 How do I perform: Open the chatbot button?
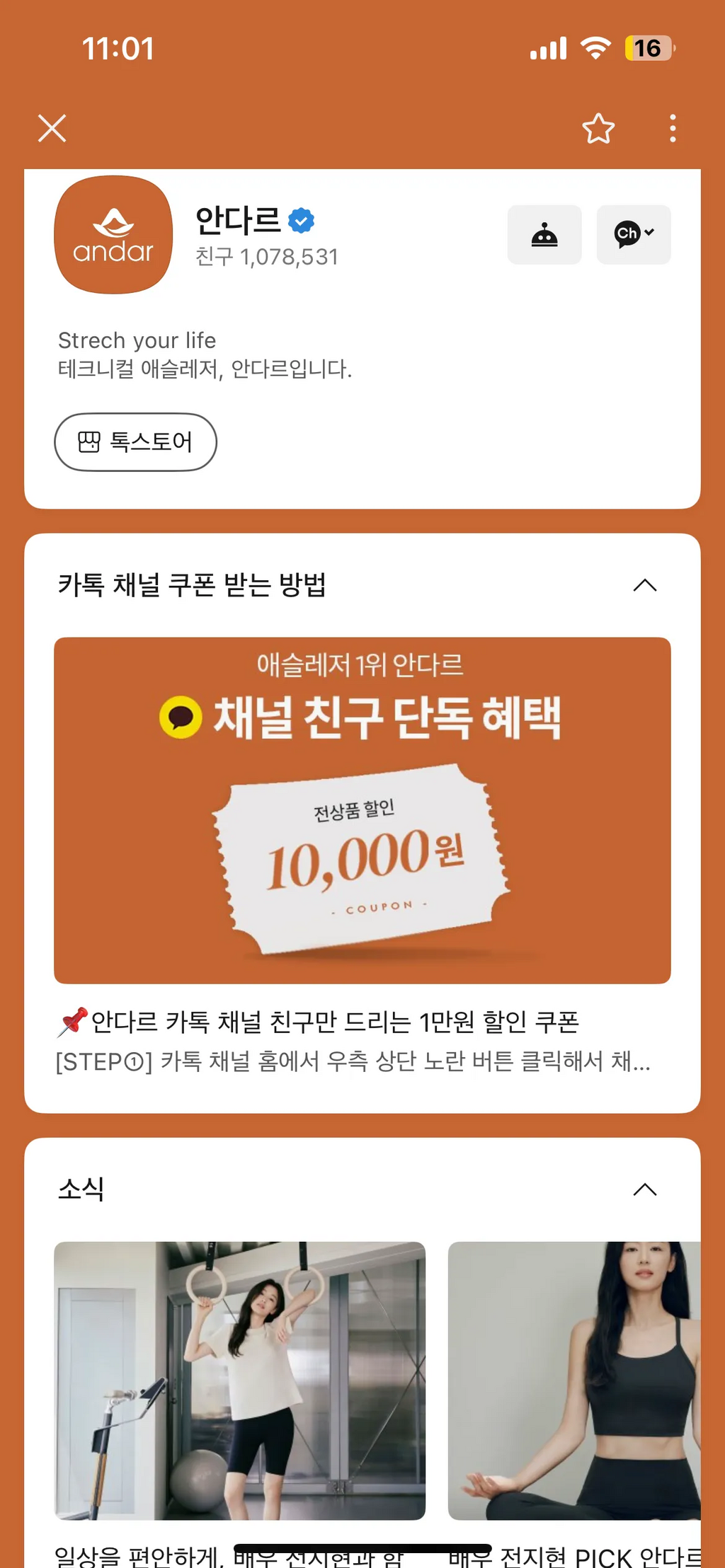[x=544, y=235]
